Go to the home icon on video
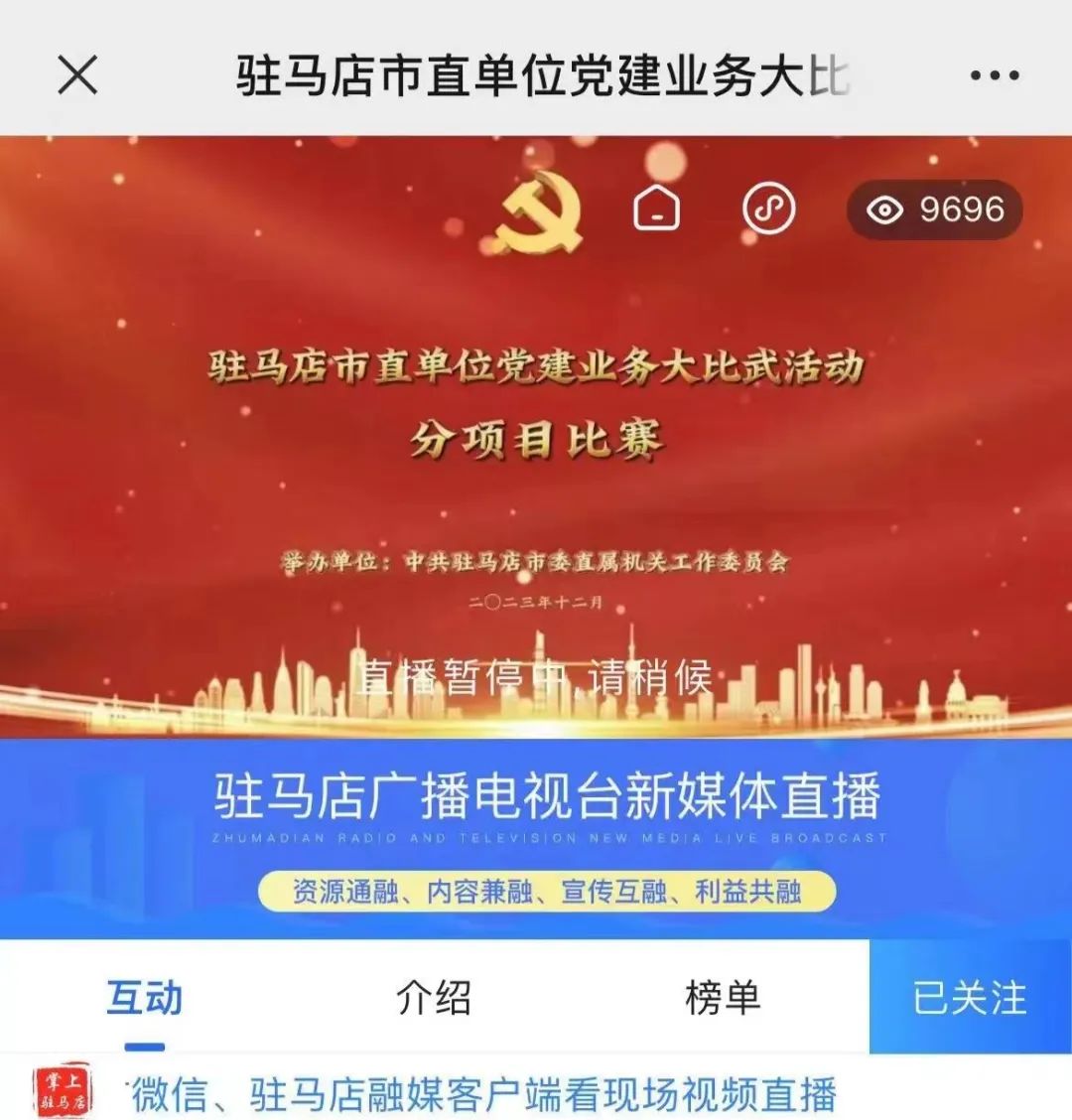 pyautogui.click(x=656, y=209)
